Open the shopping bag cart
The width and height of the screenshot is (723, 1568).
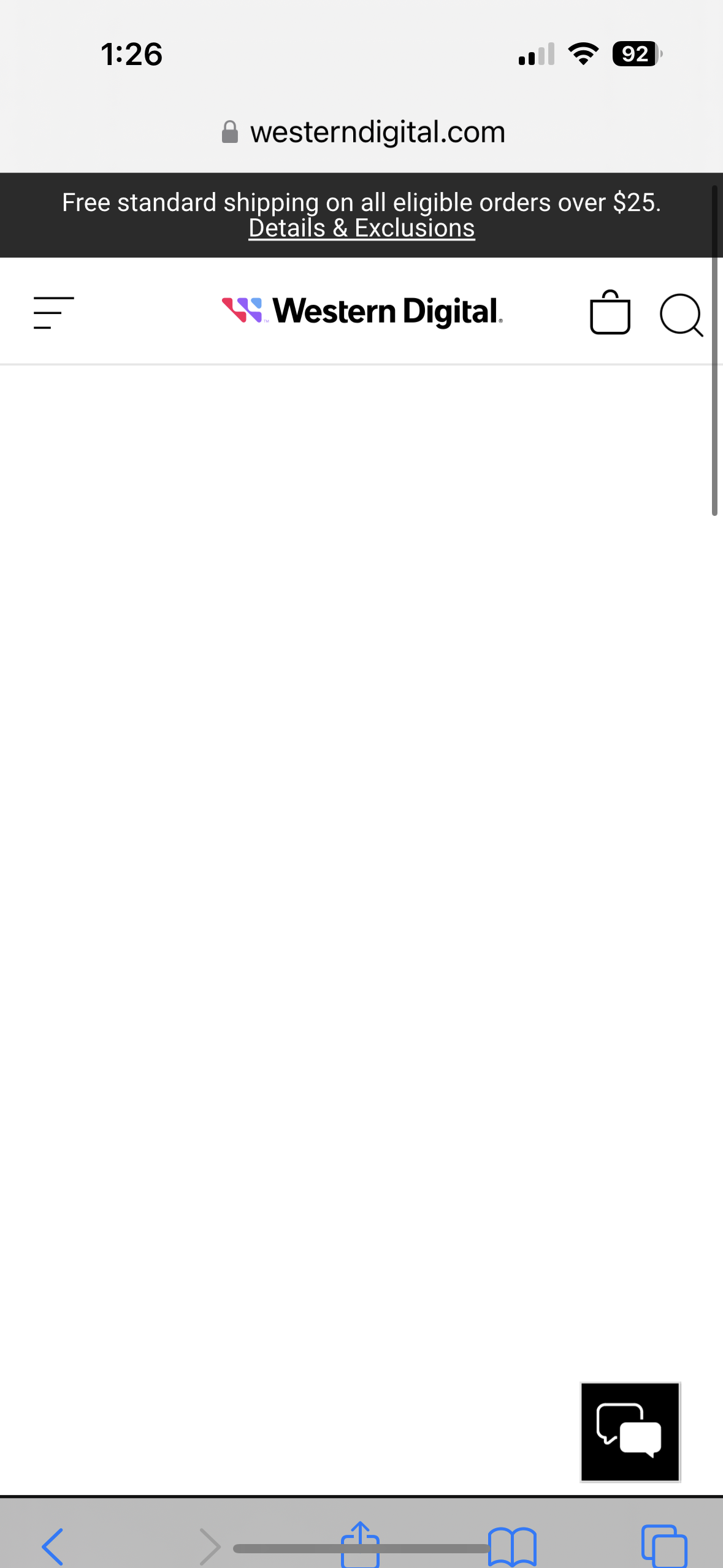tap(610, 313)
